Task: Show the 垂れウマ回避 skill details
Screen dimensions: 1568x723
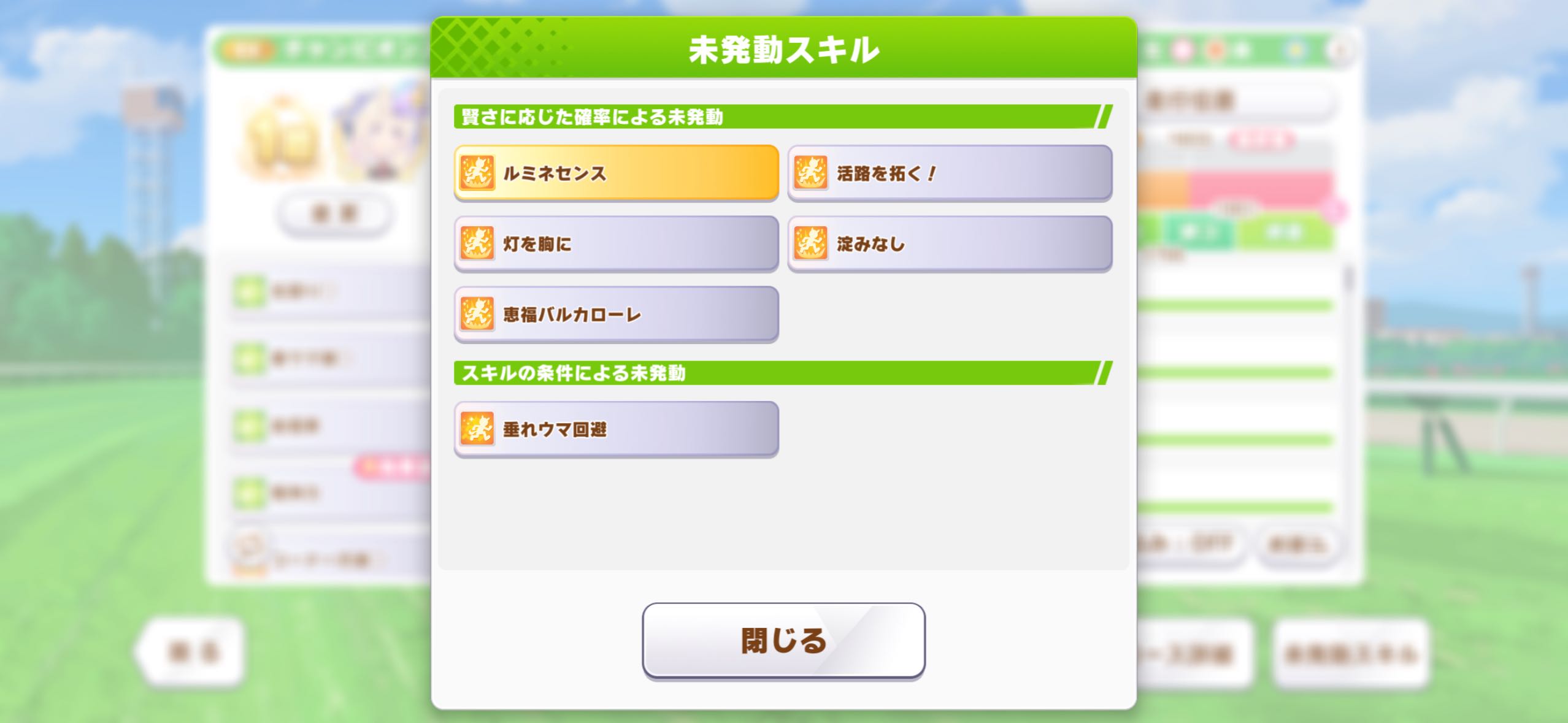Action: click(x=616, y=429)
